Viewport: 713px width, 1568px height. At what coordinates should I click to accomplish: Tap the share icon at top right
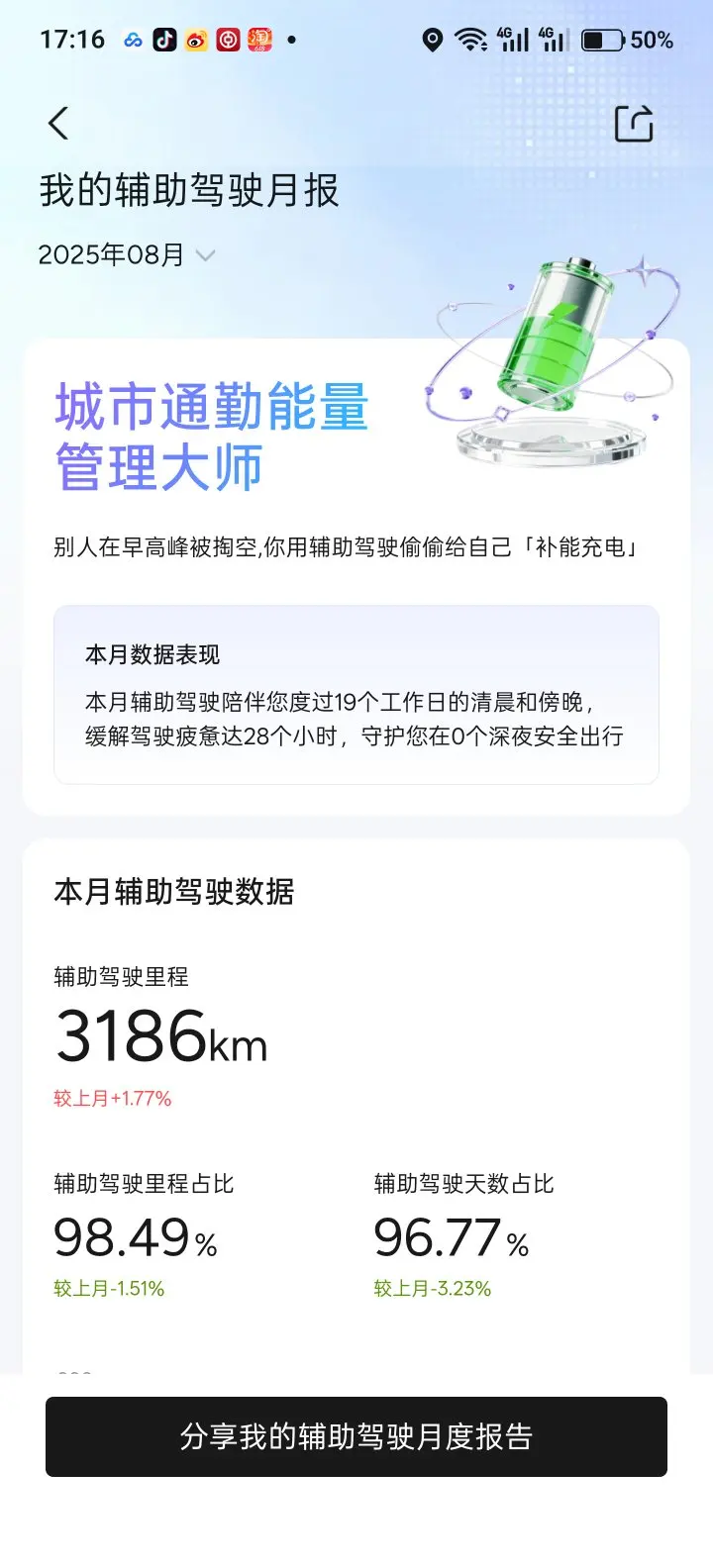634,124
